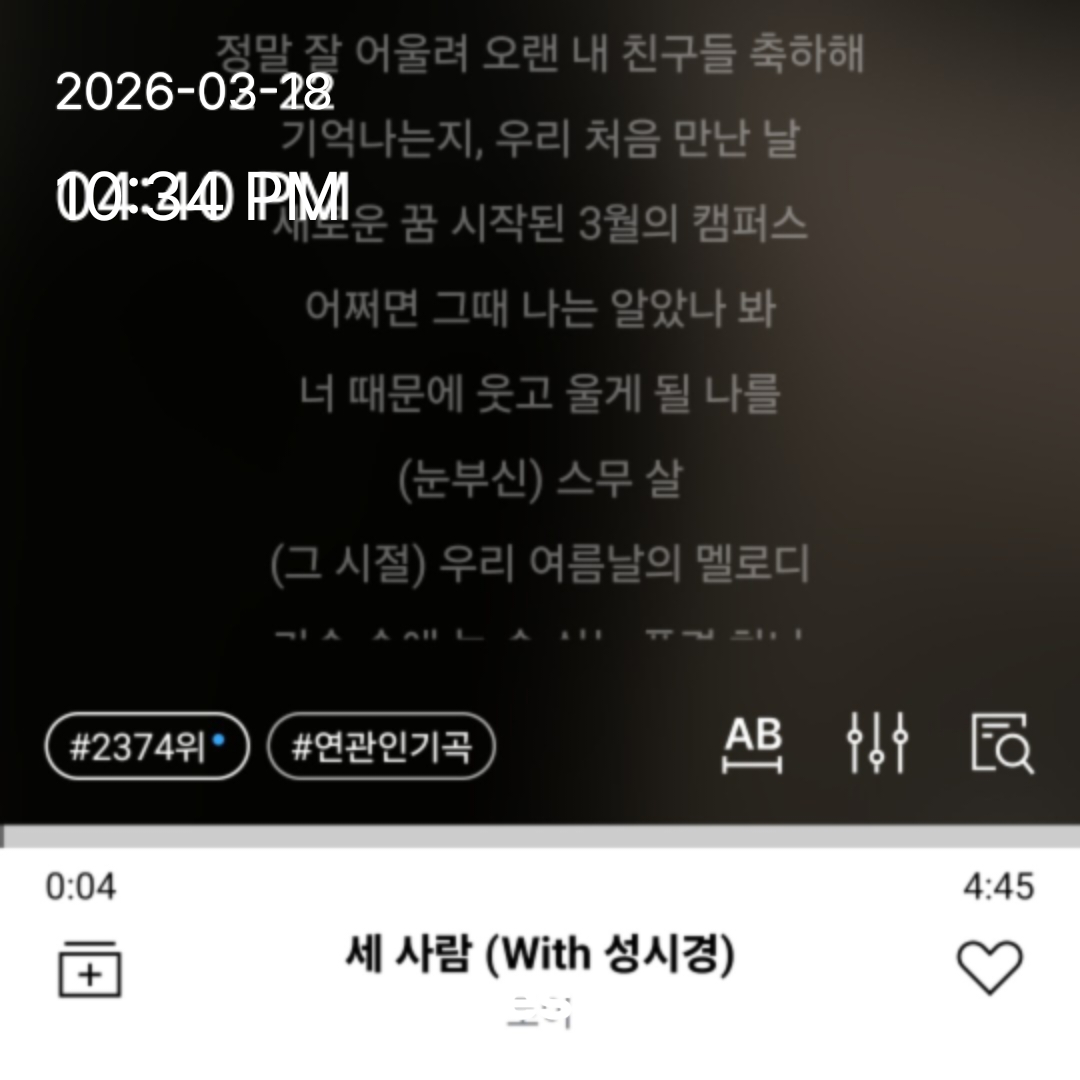
Task: Add this song to a playlist
Action: click(x=90, y=969)
